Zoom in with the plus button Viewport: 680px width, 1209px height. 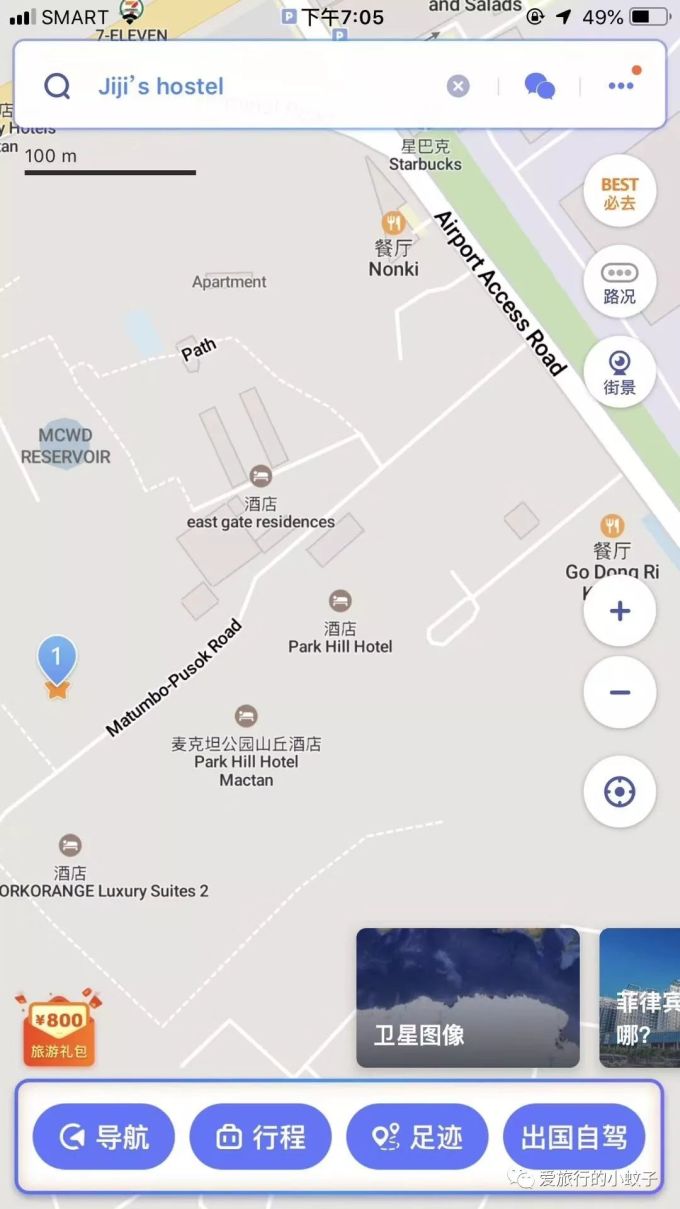pos(619,611)
